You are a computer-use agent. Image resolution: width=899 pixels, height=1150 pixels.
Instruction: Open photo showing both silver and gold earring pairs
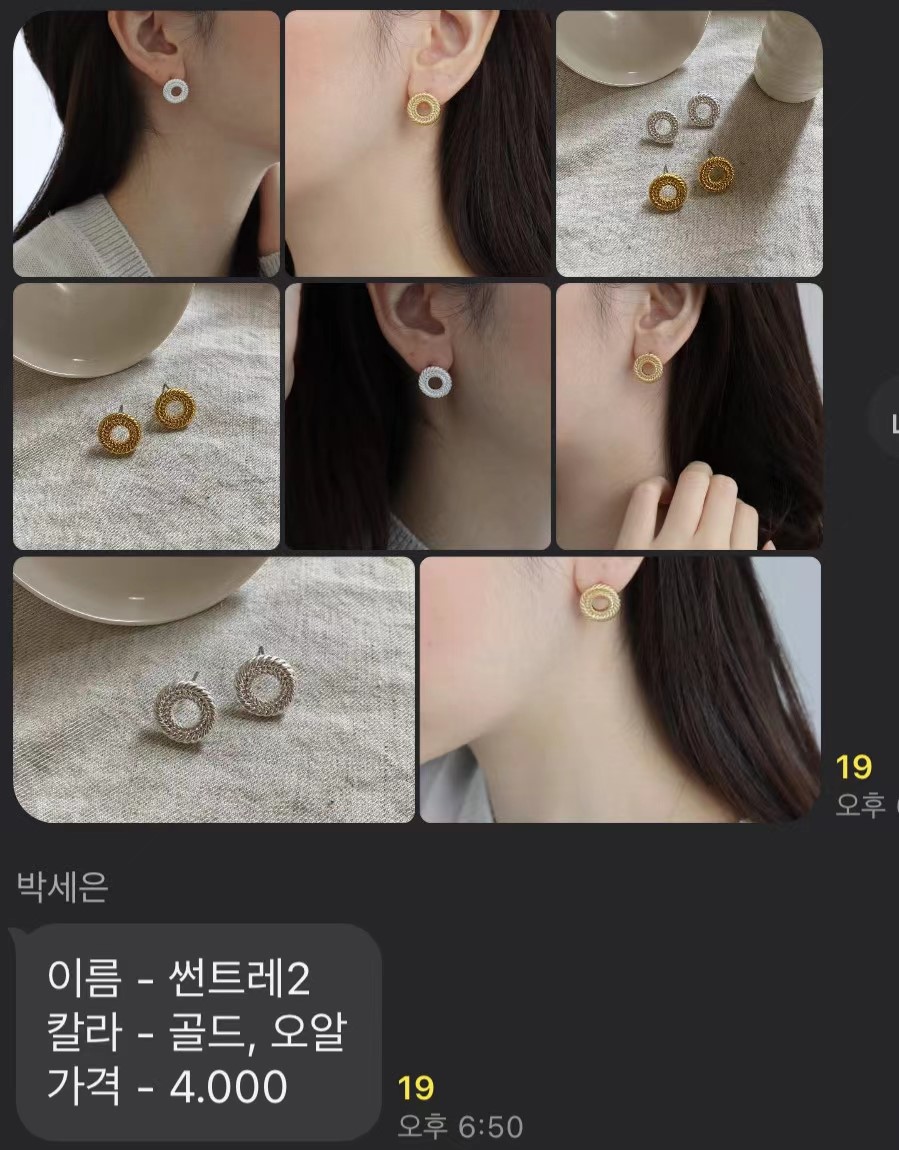(x=689, y=144)
